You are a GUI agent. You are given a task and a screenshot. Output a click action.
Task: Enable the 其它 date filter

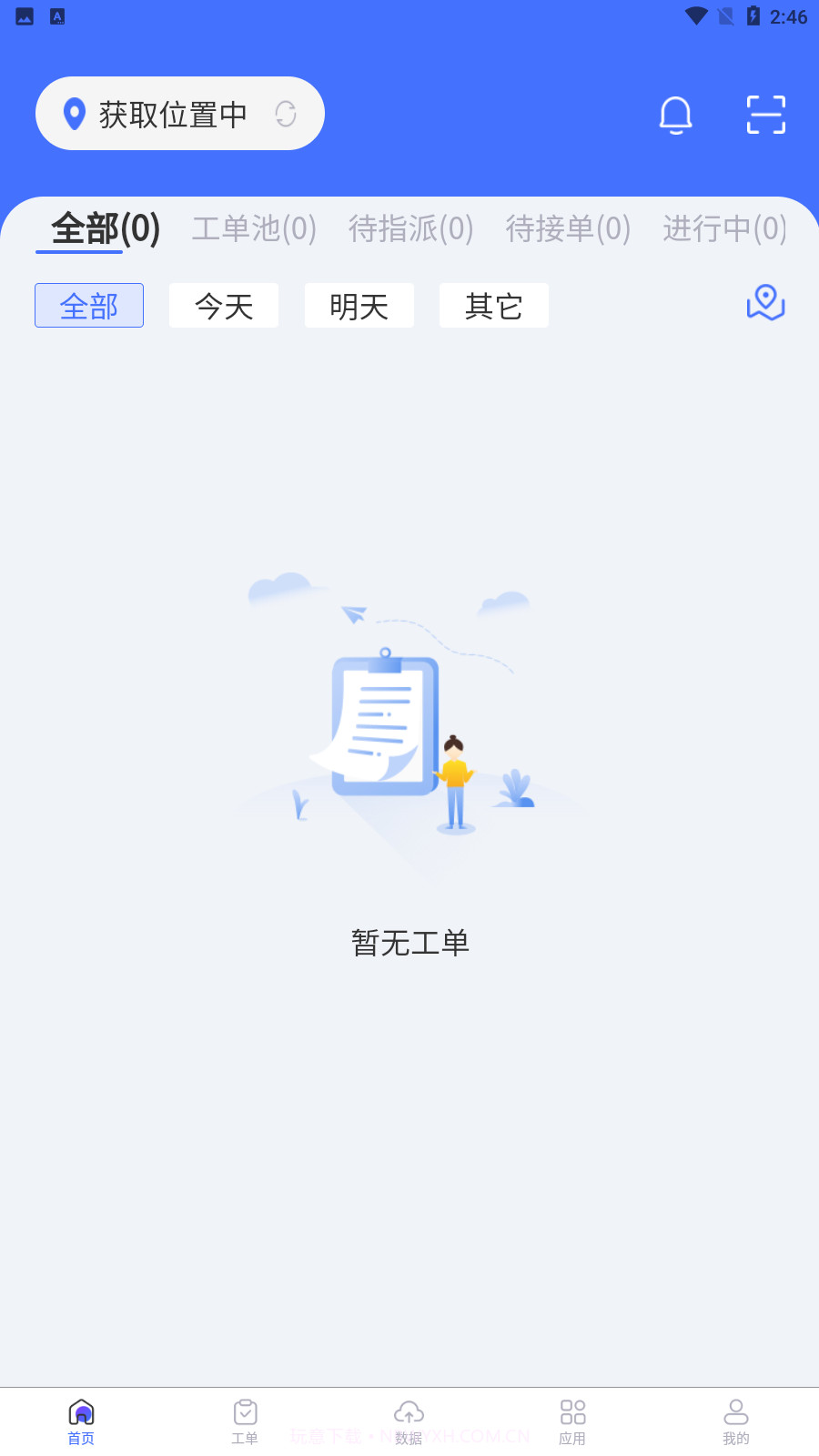493,306
